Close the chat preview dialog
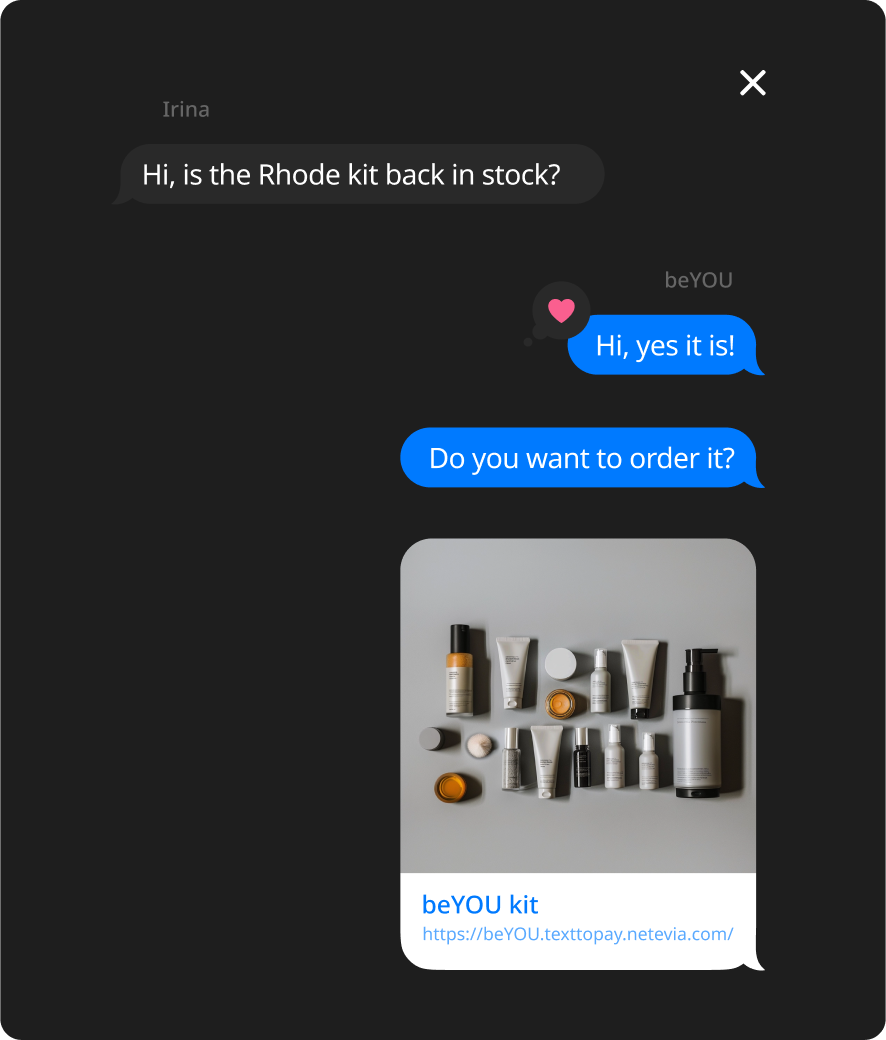The image size is (886, 1040). (752, 83)
